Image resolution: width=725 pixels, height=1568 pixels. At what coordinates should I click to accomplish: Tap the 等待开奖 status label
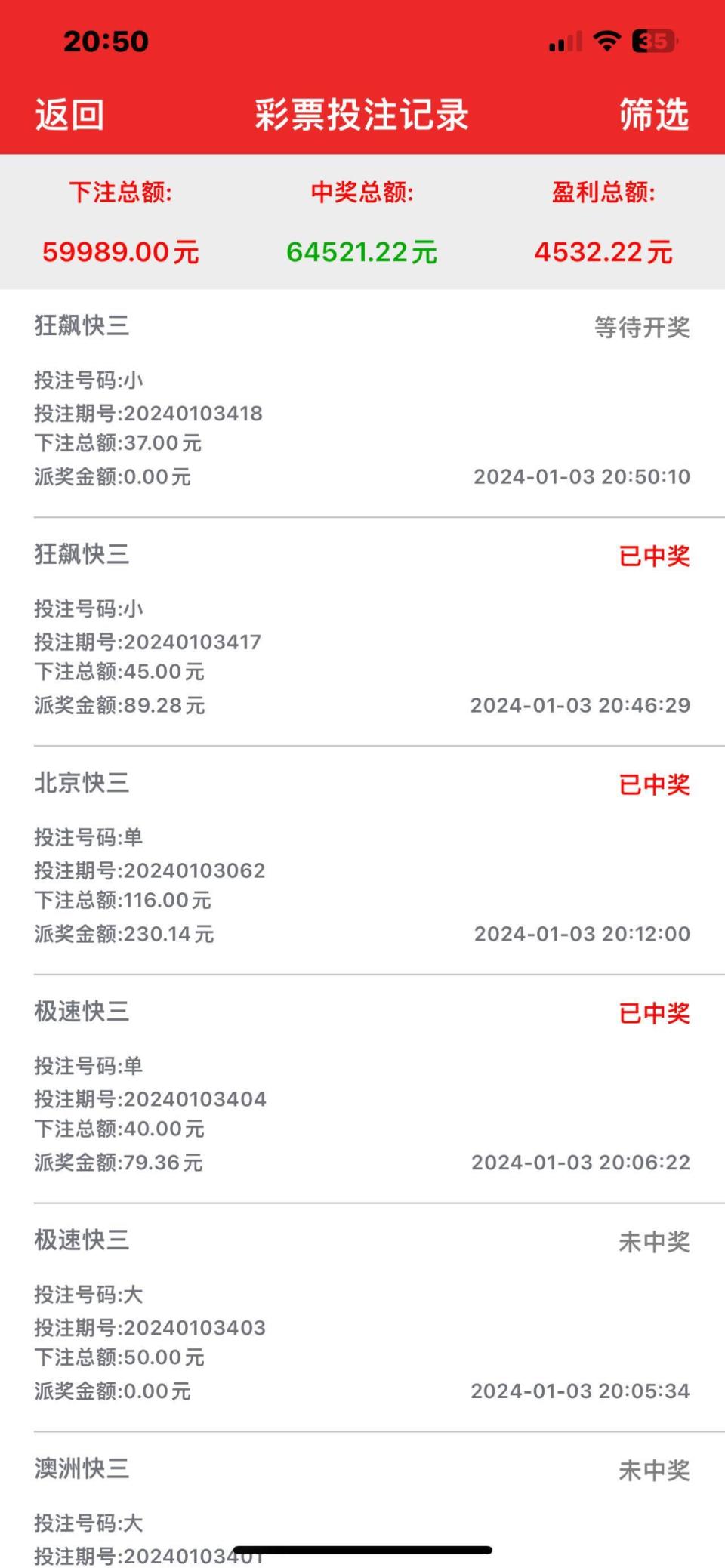click(642, 326)
